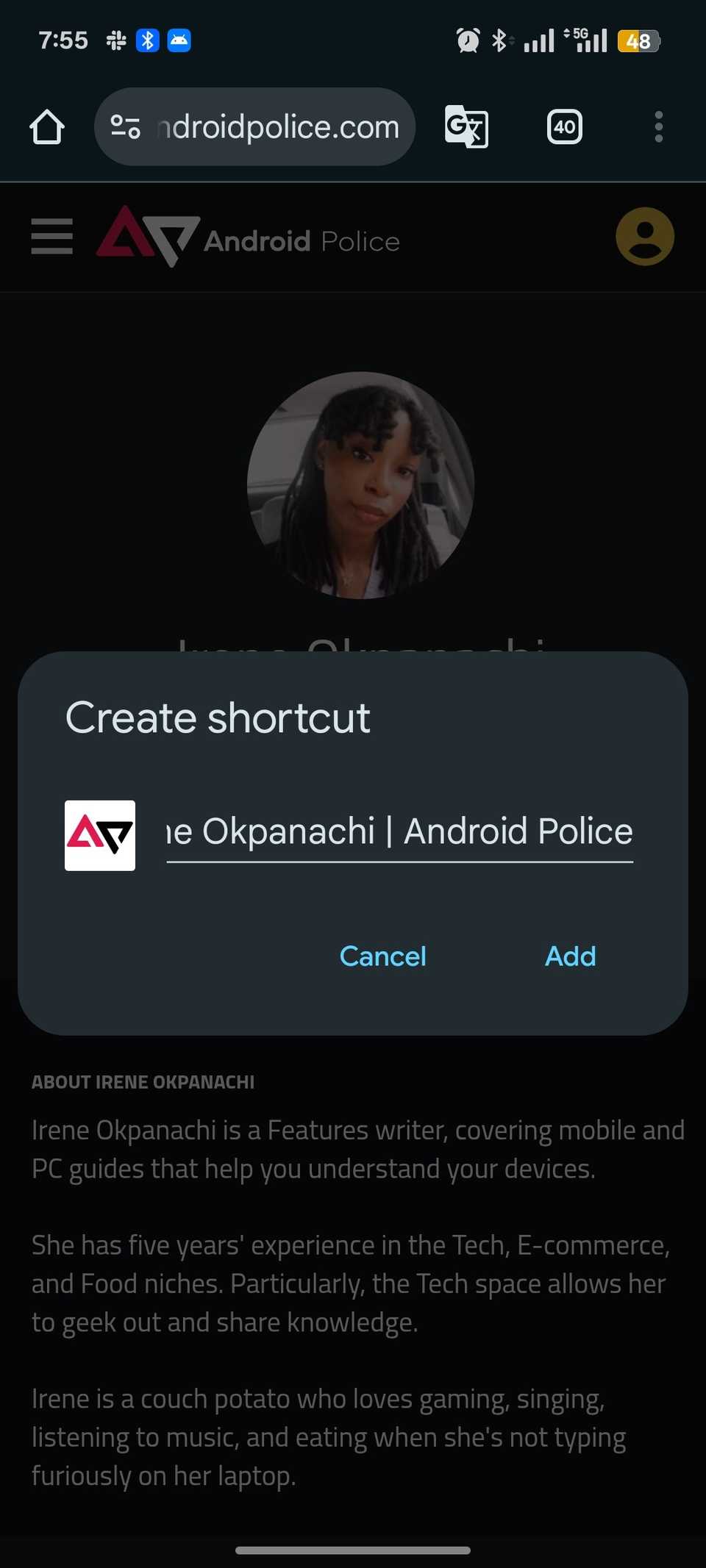The image size is (706, 1568).
Task: Cancel the Create shortcut dialog
Action: [x=382, y=956]
